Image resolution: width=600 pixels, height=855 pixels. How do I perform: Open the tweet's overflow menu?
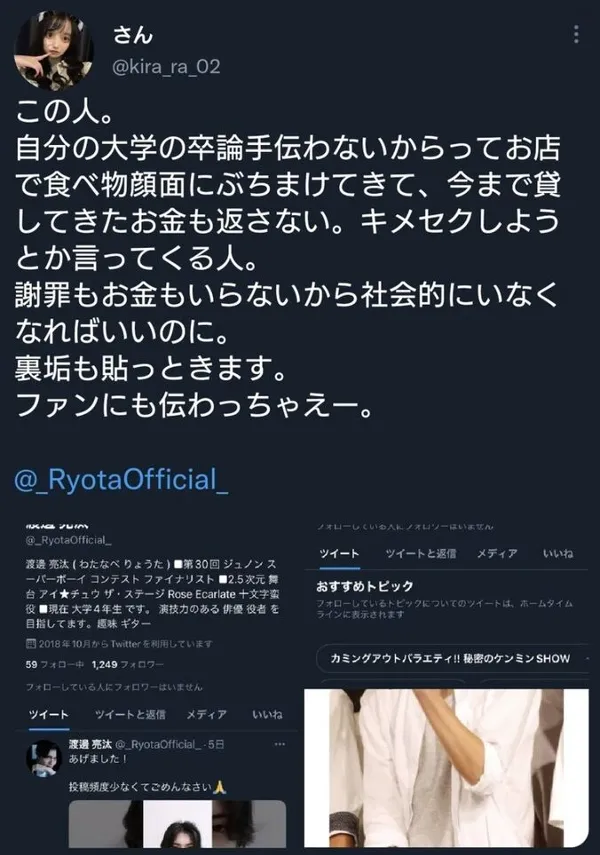click(x=577, y=34)
